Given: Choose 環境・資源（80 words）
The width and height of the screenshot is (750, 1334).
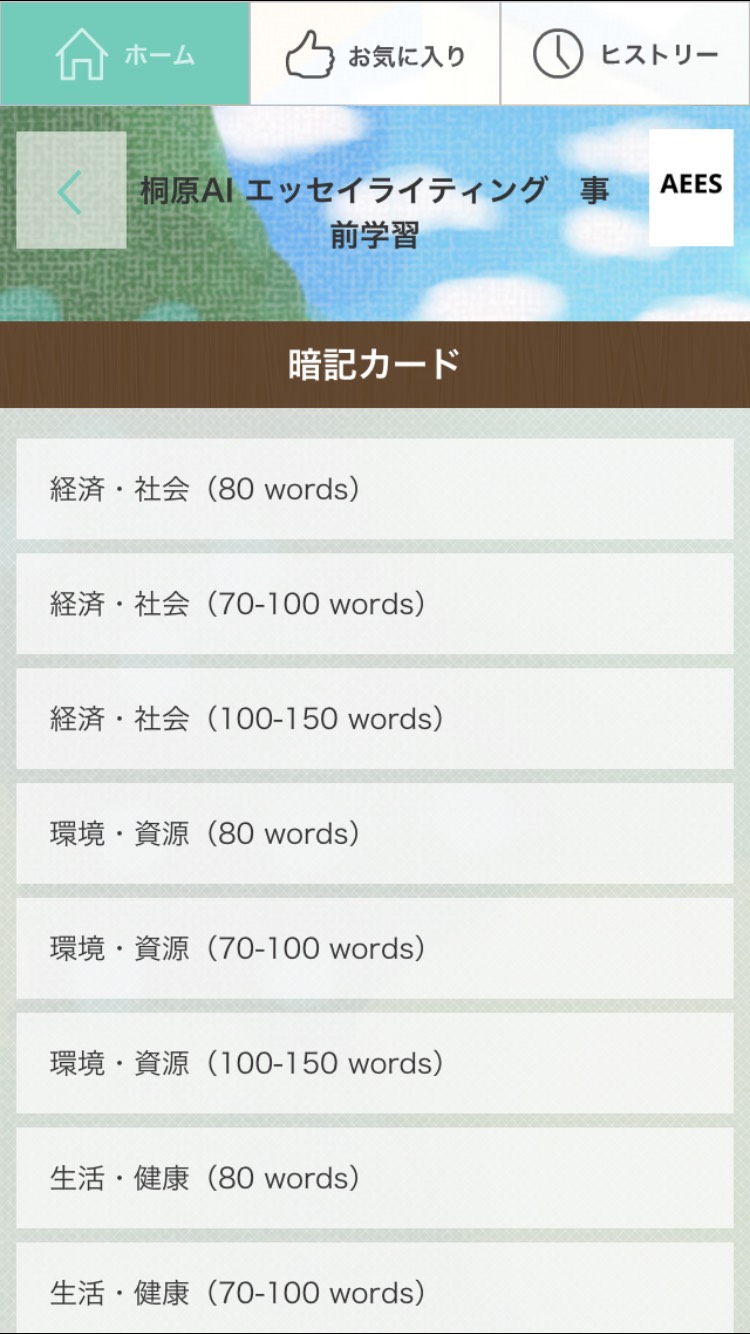Looking at the screenshot, I should (375, 833).
